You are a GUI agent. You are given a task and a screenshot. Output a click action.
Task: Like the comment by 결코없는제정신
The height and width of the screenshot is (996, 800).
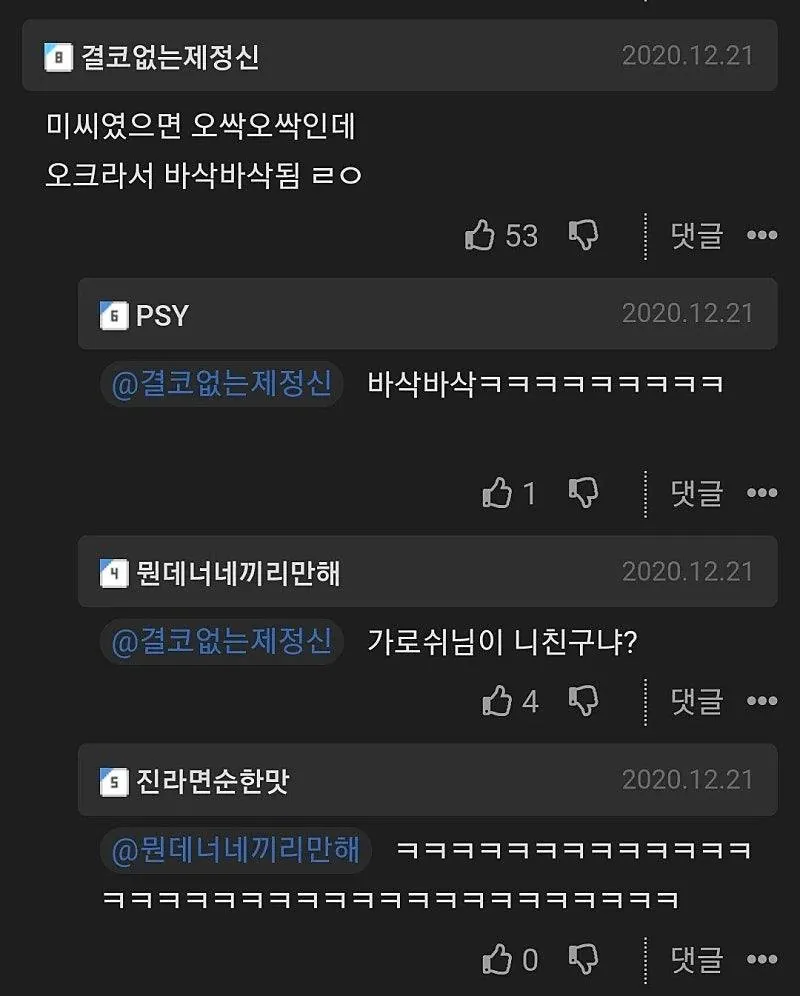[481, 236]
